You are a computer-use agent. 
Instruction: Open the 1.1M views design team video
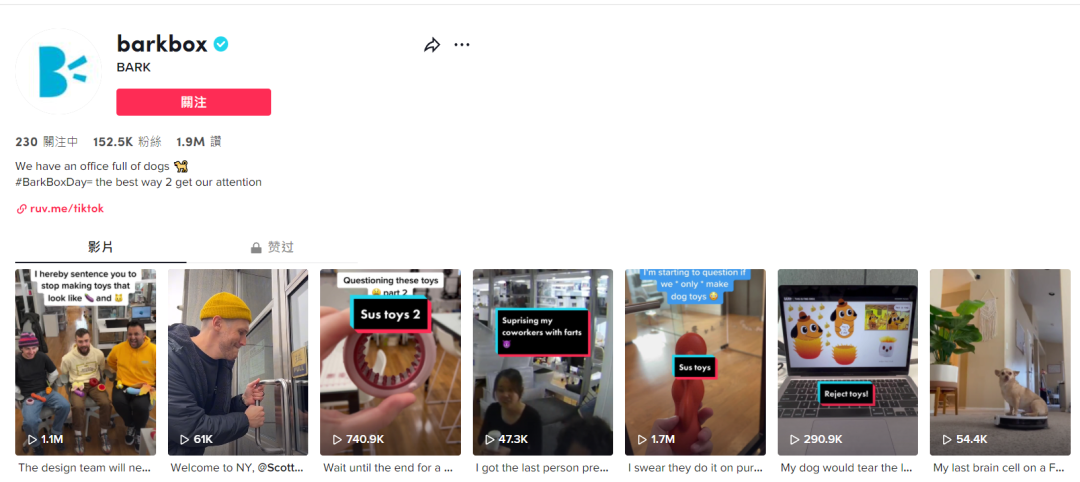click(x=85, y=362)
